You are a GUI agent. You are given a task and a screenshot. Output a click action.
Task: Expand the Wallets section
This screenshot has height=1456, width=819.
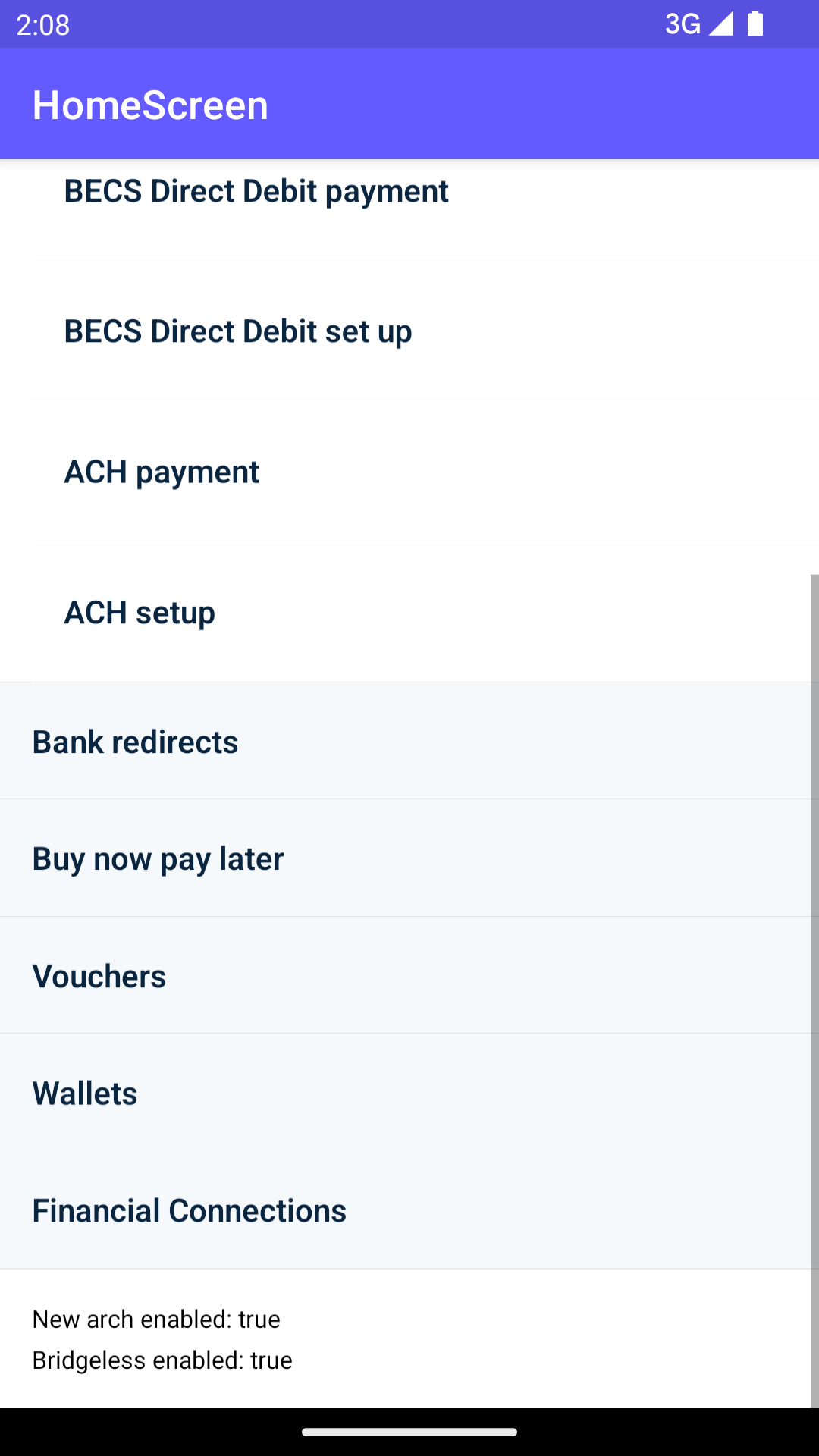85,1094
